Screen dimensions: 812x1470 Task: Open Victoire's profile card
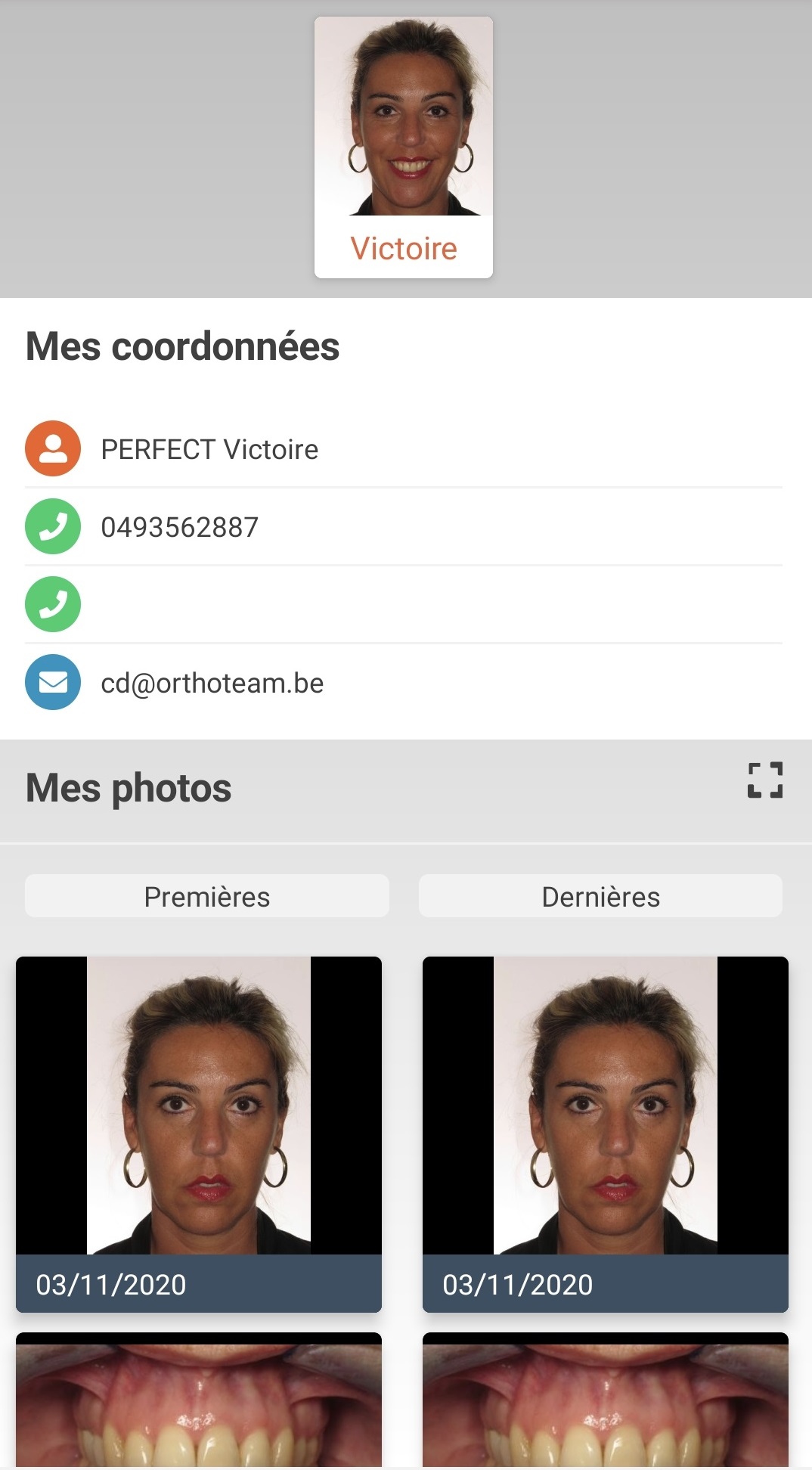coord(404,147)
